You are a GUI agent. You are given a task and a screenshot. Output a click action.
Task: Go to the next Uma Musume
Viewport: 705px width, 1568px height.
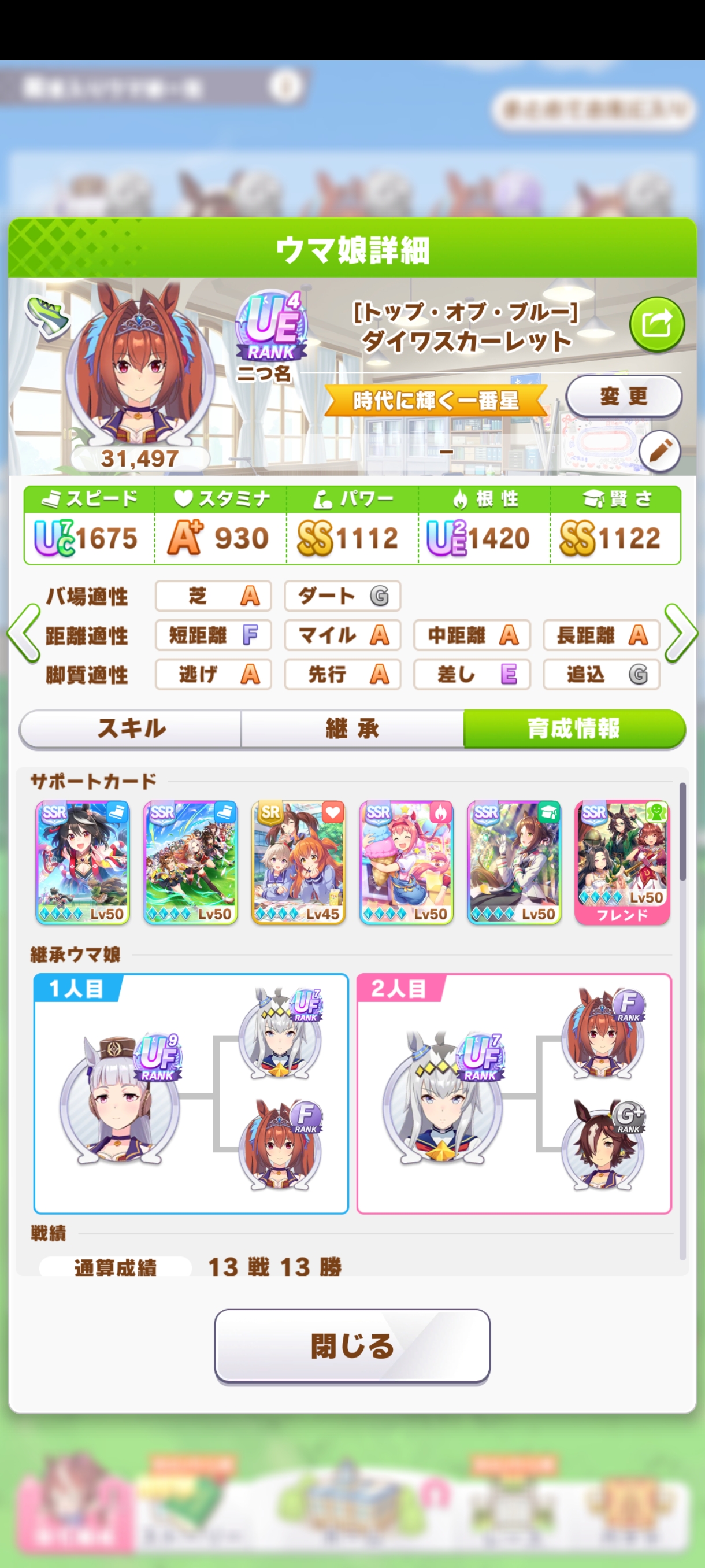tap(681, 634)
